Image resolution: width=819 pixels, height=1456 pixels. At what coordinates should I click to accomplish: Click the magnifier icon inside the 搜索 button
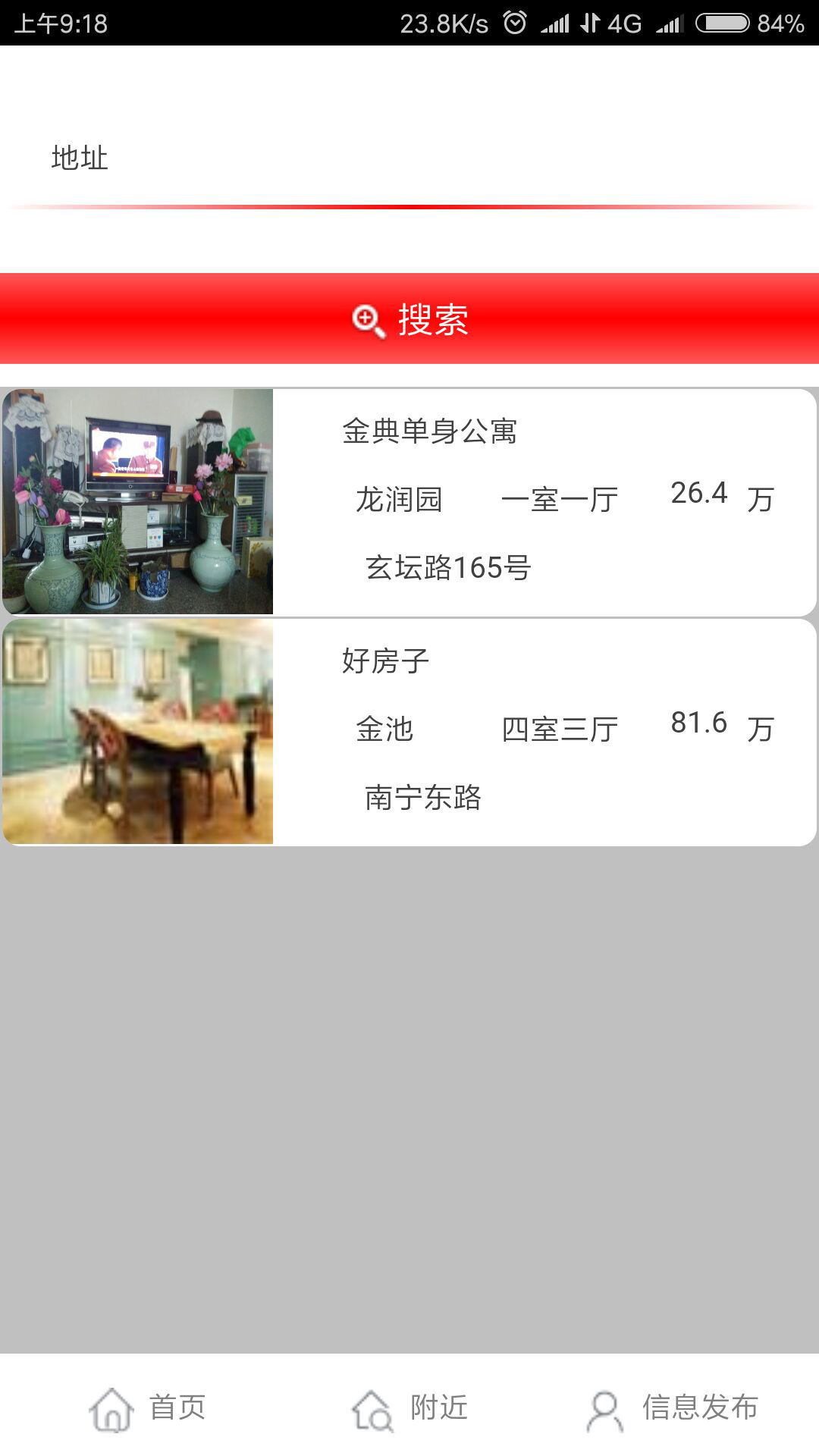pos(367,320)
